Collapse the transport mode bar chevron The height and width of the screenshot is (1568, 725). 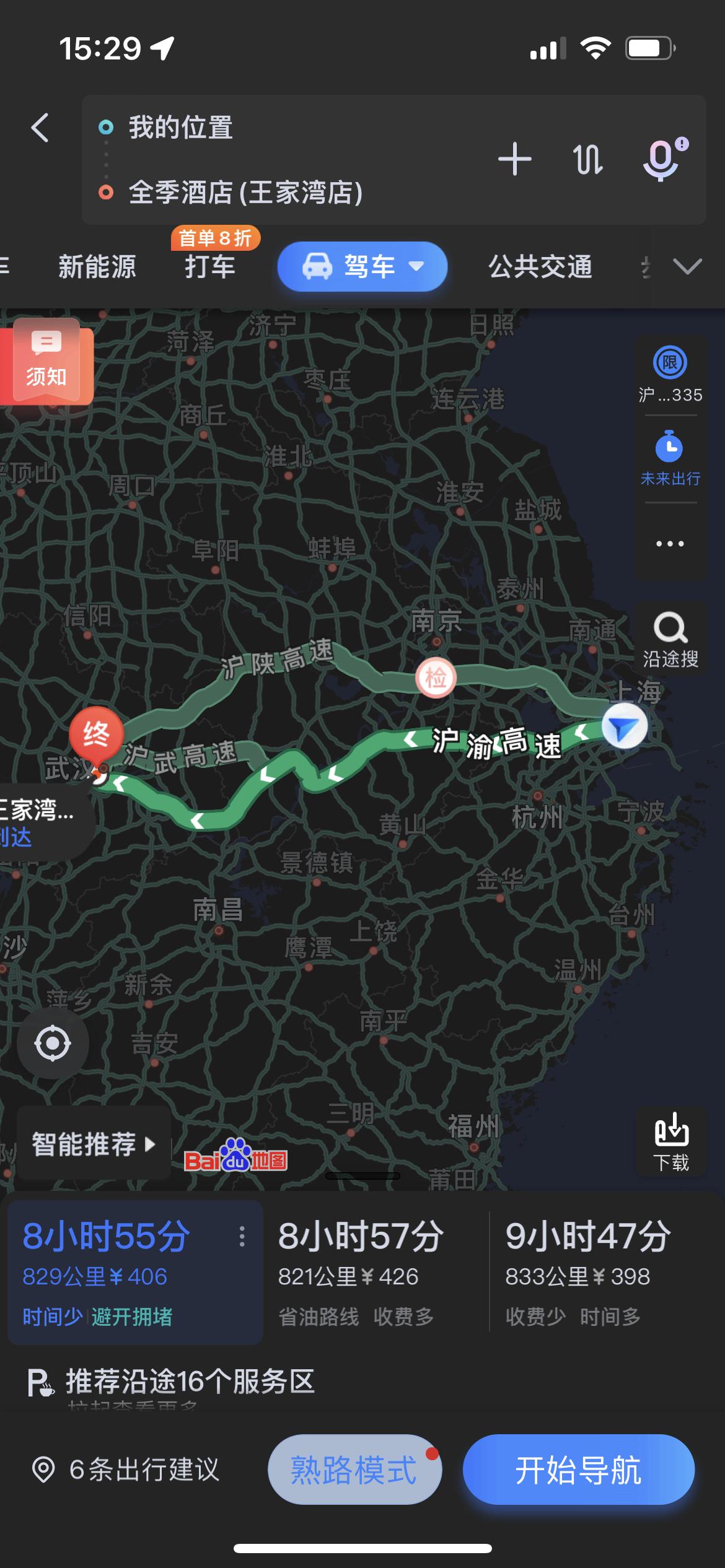click(685, 268)
